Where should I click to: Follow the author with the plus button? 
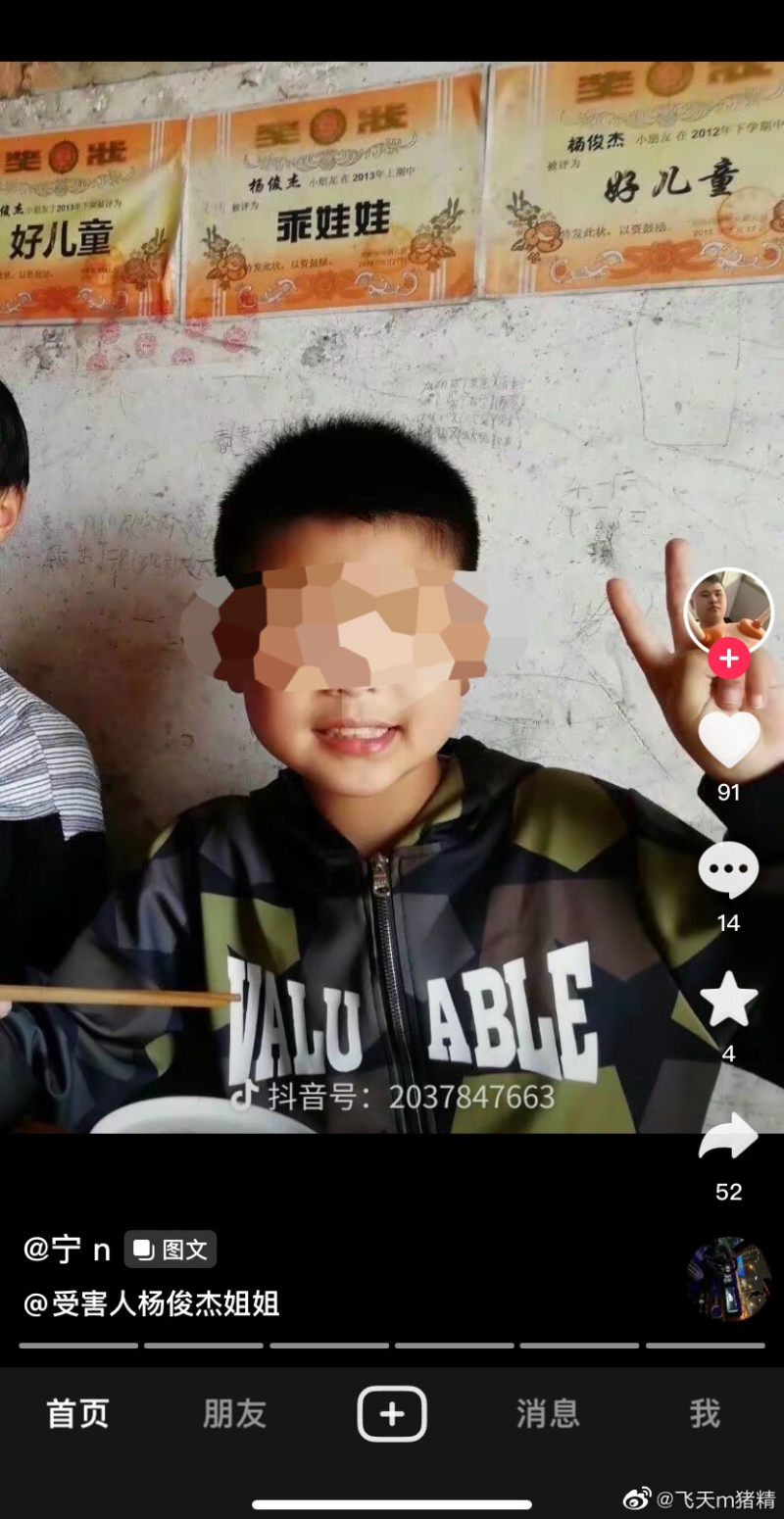728,660
